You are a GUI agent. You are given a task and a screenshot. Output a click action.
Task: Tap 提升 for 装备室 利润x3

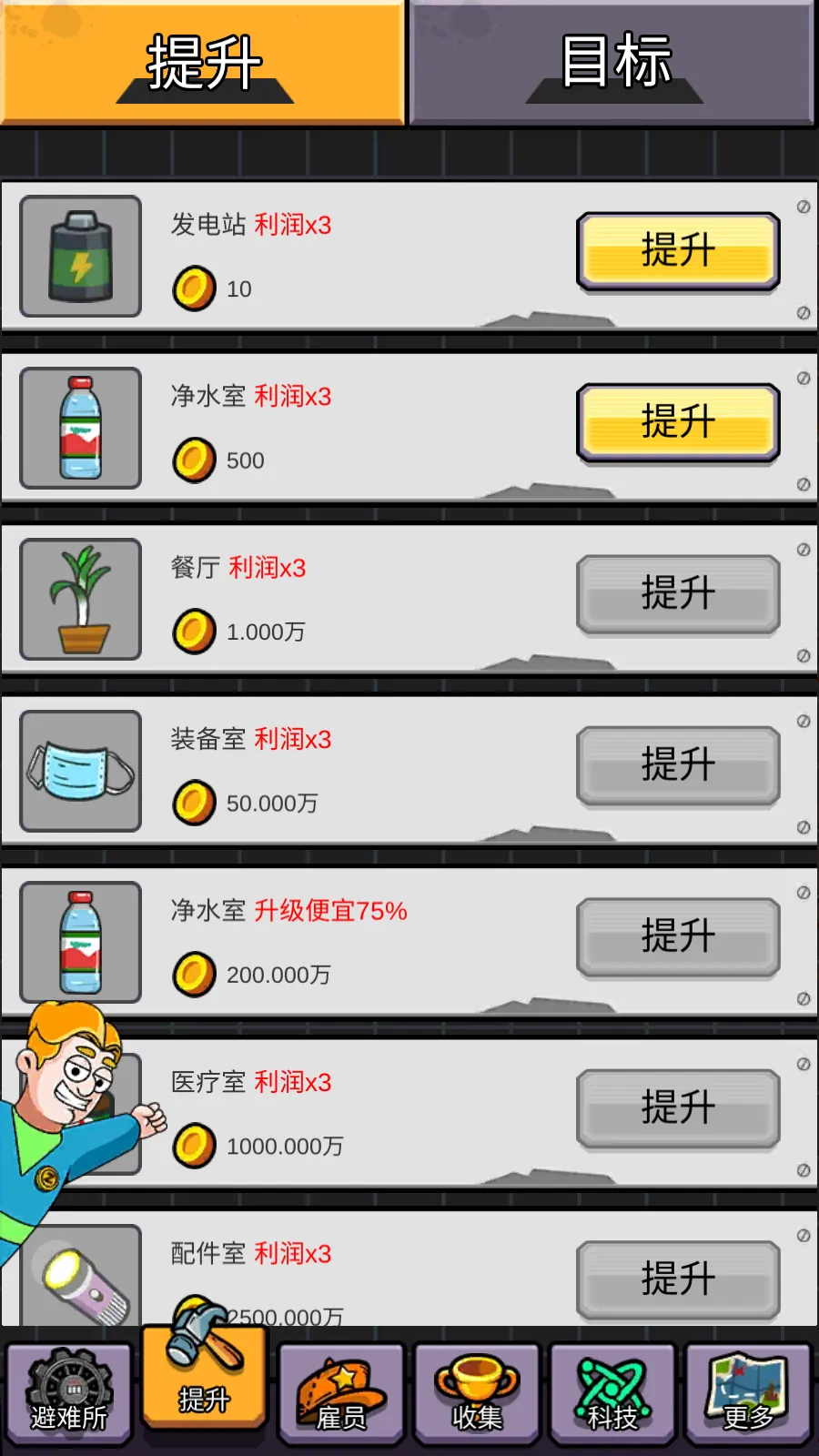(x=678, y=764)
